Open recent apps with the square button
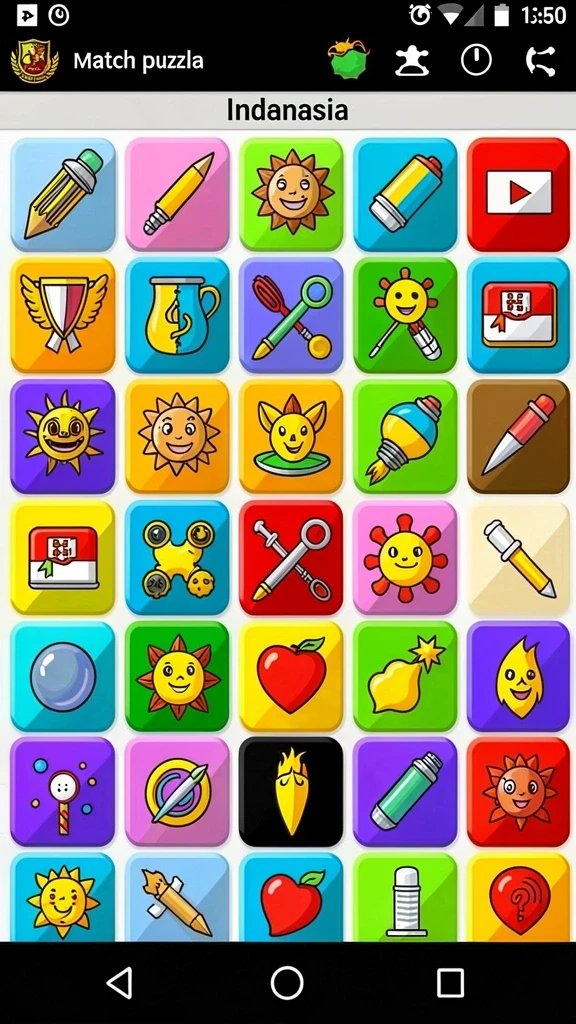 pyautogui.click(x=450, y=982)
